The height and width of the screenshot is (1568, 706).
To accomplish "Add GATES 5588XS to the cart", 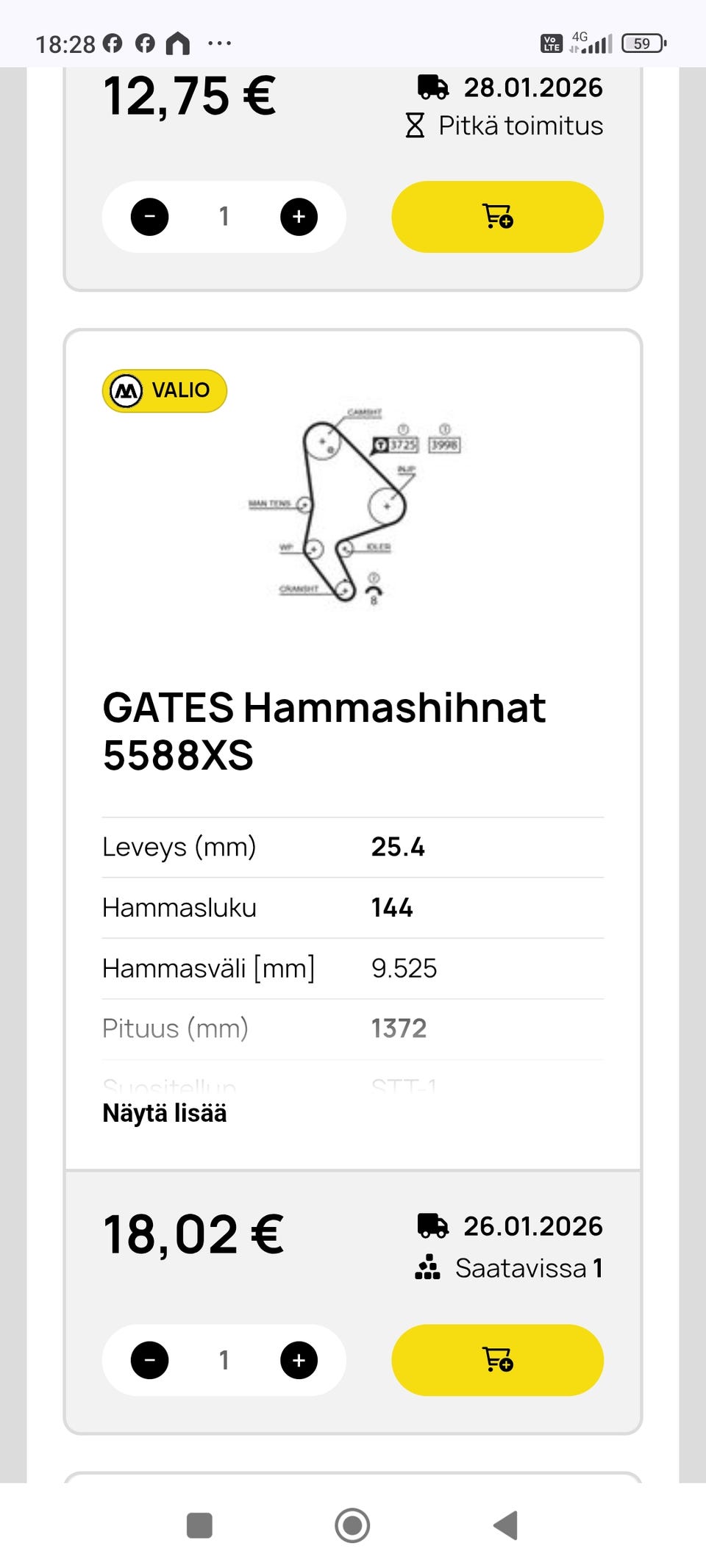I will point(497,1360).
